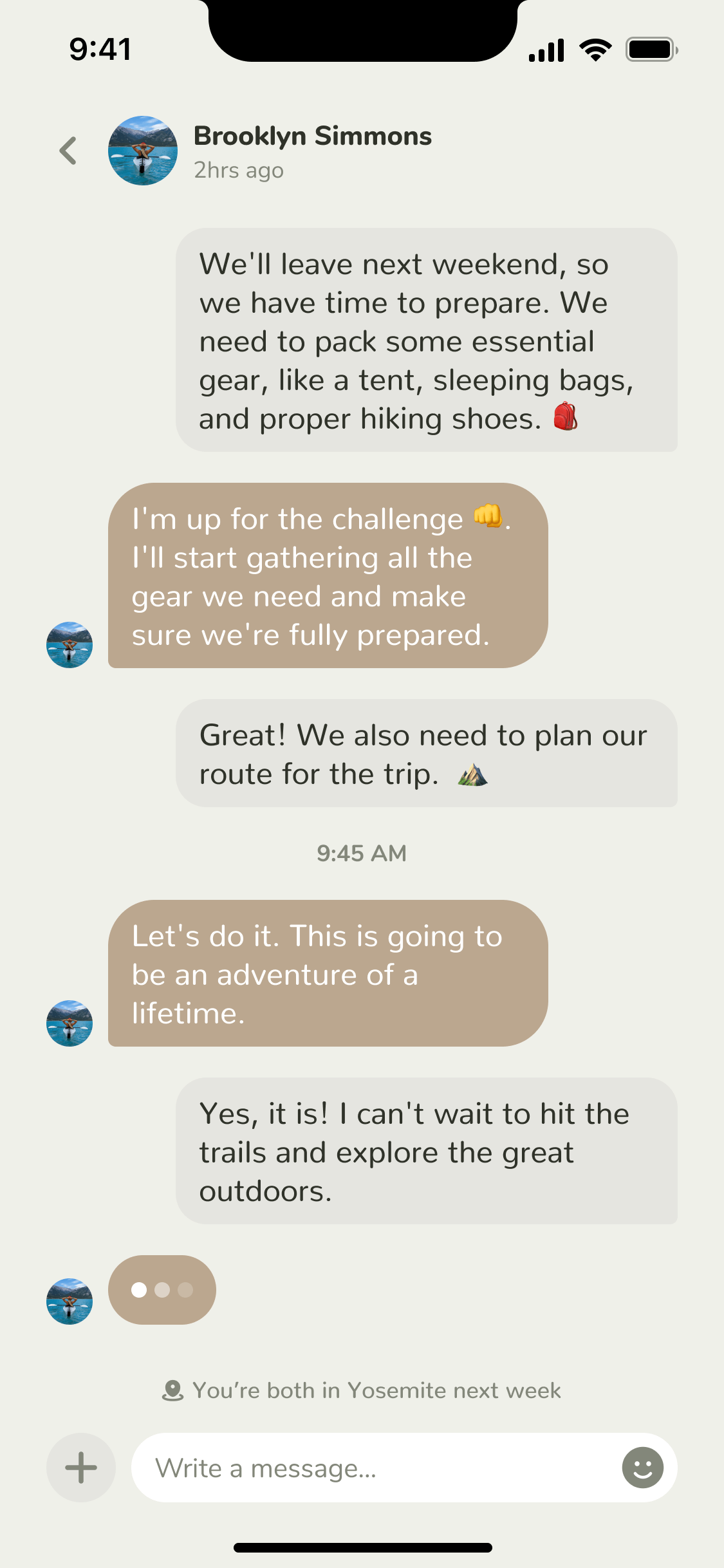
Task: Open the emoji picker smiley
Action: (x=642, y=1468)
